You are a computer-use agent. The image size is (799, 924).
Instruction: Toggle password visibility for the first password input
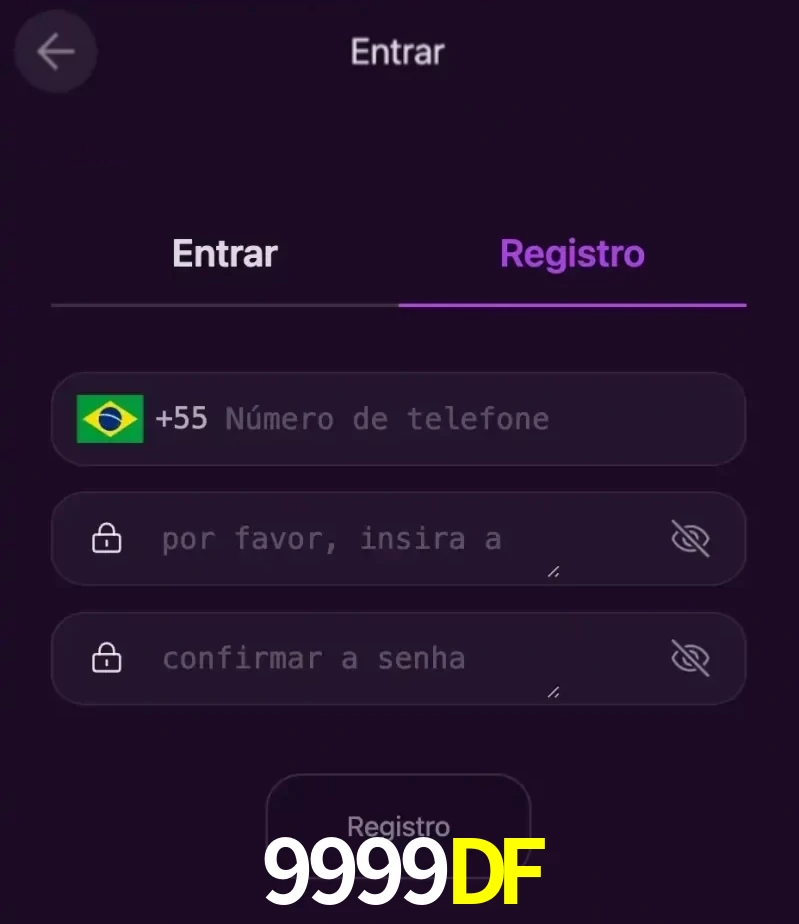[691, 538]
